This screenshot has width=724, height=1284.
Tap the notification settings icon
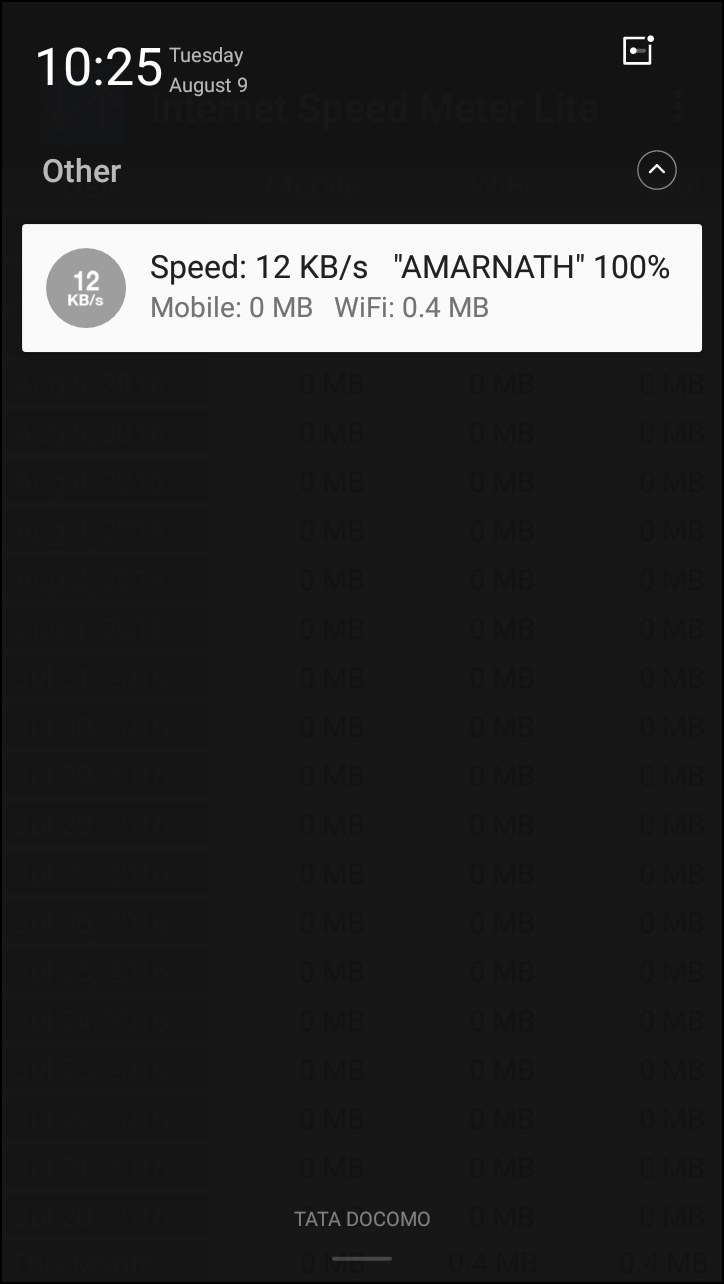(x=637, y=49)
